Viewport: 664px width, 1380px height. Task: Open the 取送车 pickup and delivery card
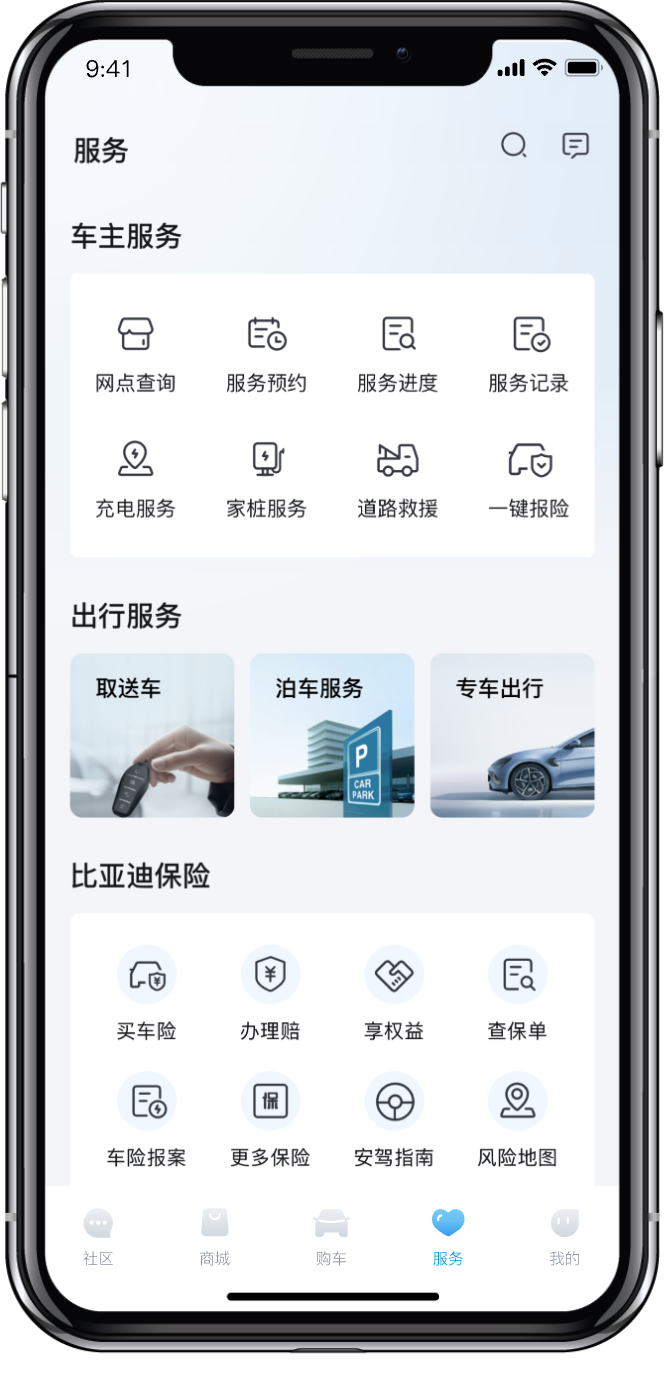pos(152,735)
